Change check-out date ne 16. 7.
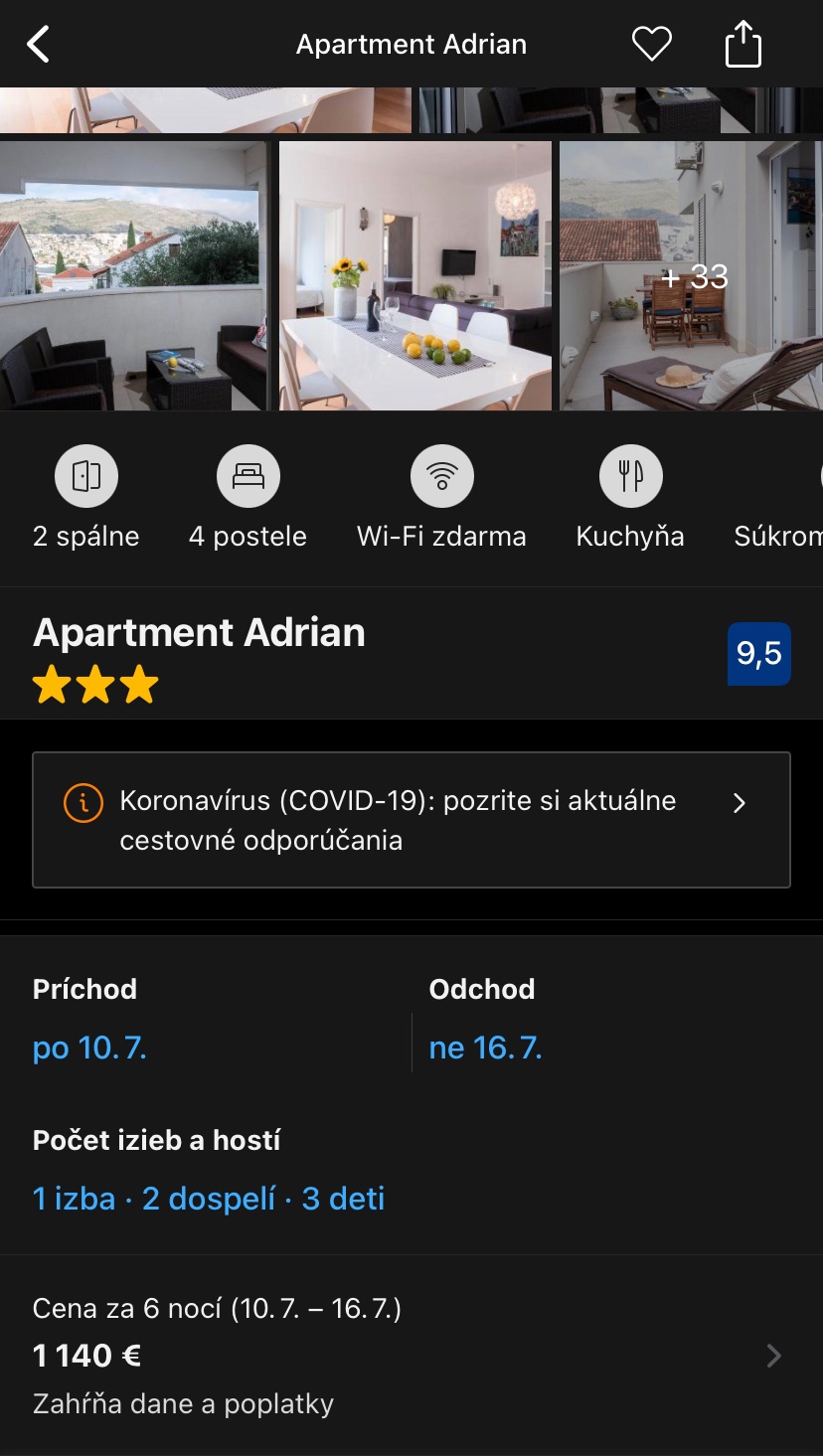 486,1049
